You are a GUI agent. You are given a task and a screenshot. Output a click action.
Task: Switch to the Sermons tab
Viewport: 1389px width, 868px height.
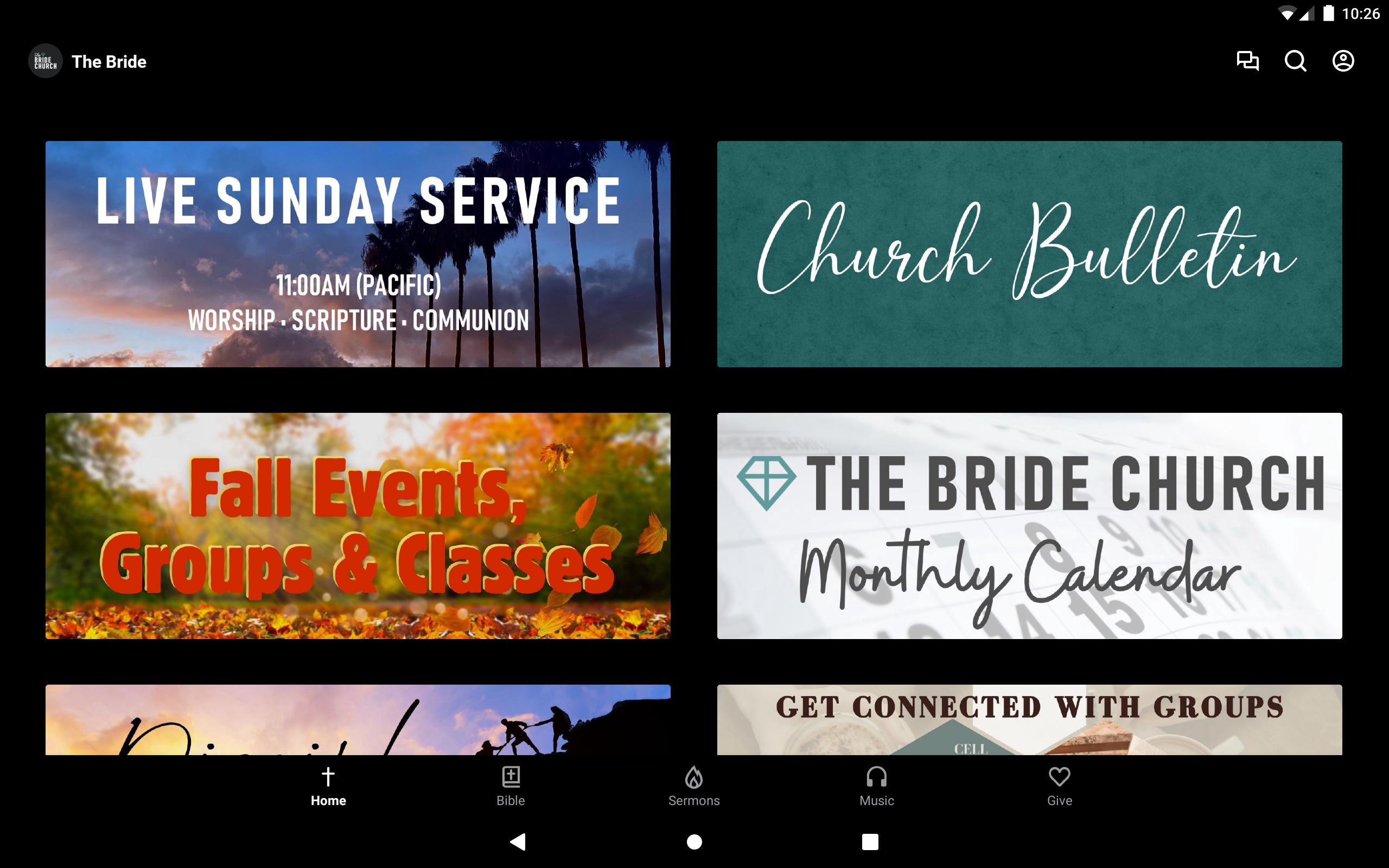point(693,786)
